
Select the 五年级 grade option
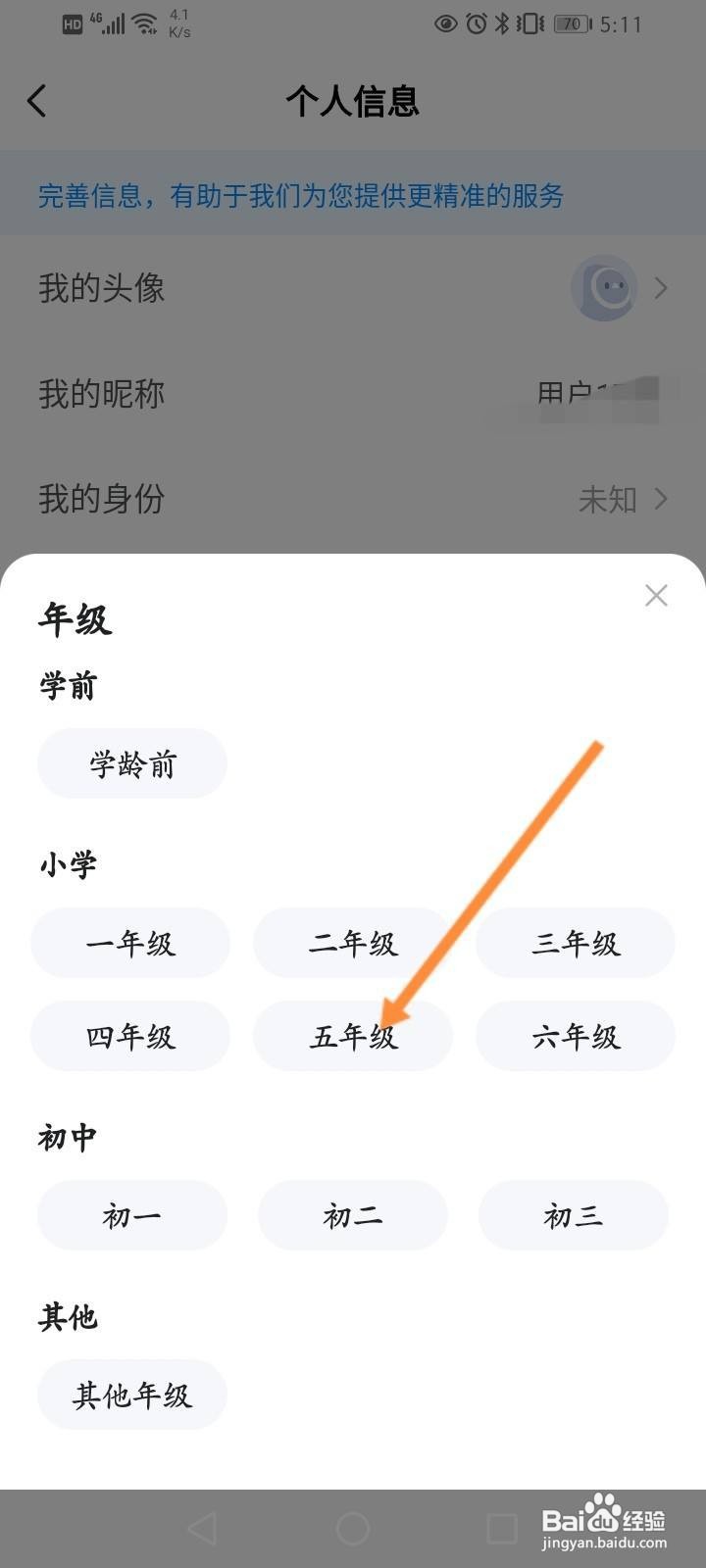[353, 1036]
